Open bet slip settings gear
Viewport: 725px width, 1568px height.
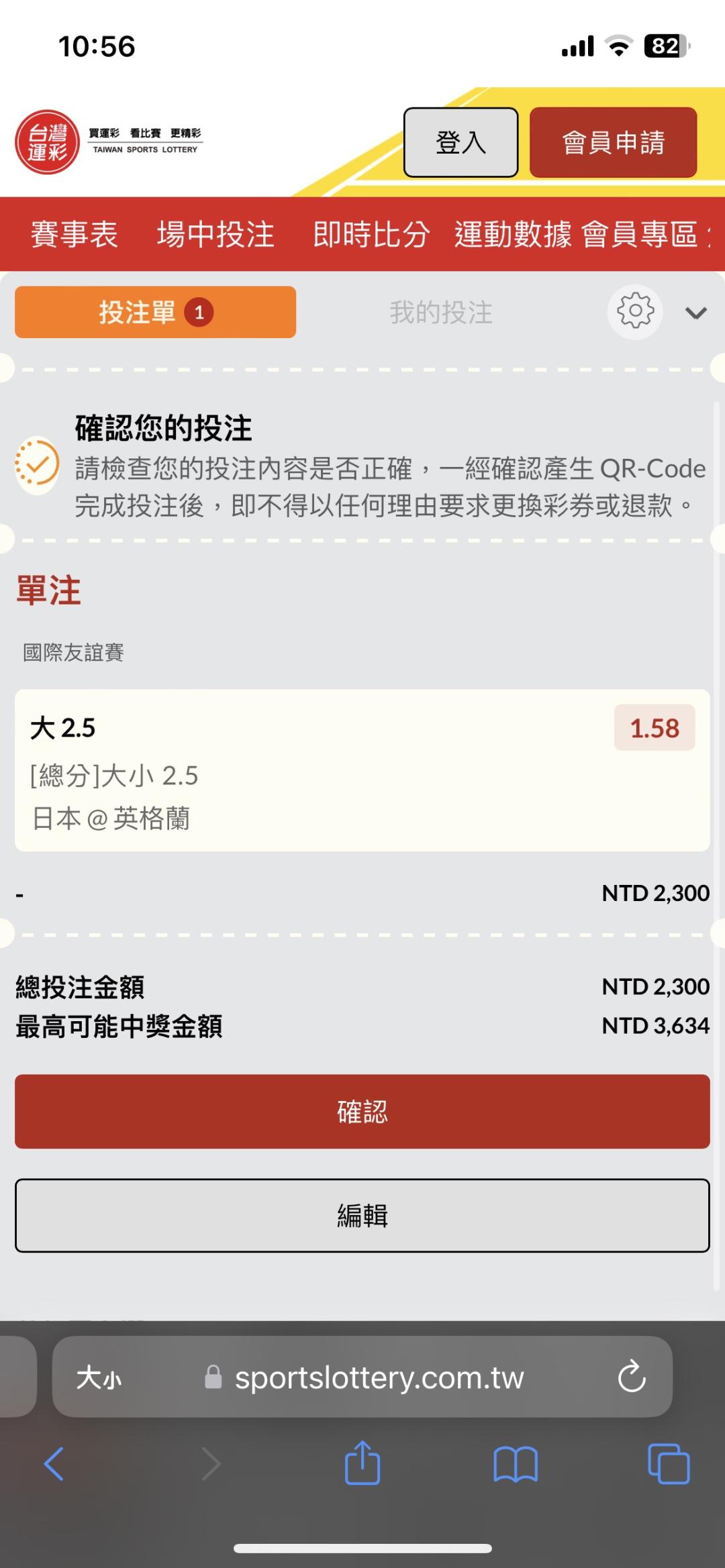pyautogui.click(x=635, y=312)
